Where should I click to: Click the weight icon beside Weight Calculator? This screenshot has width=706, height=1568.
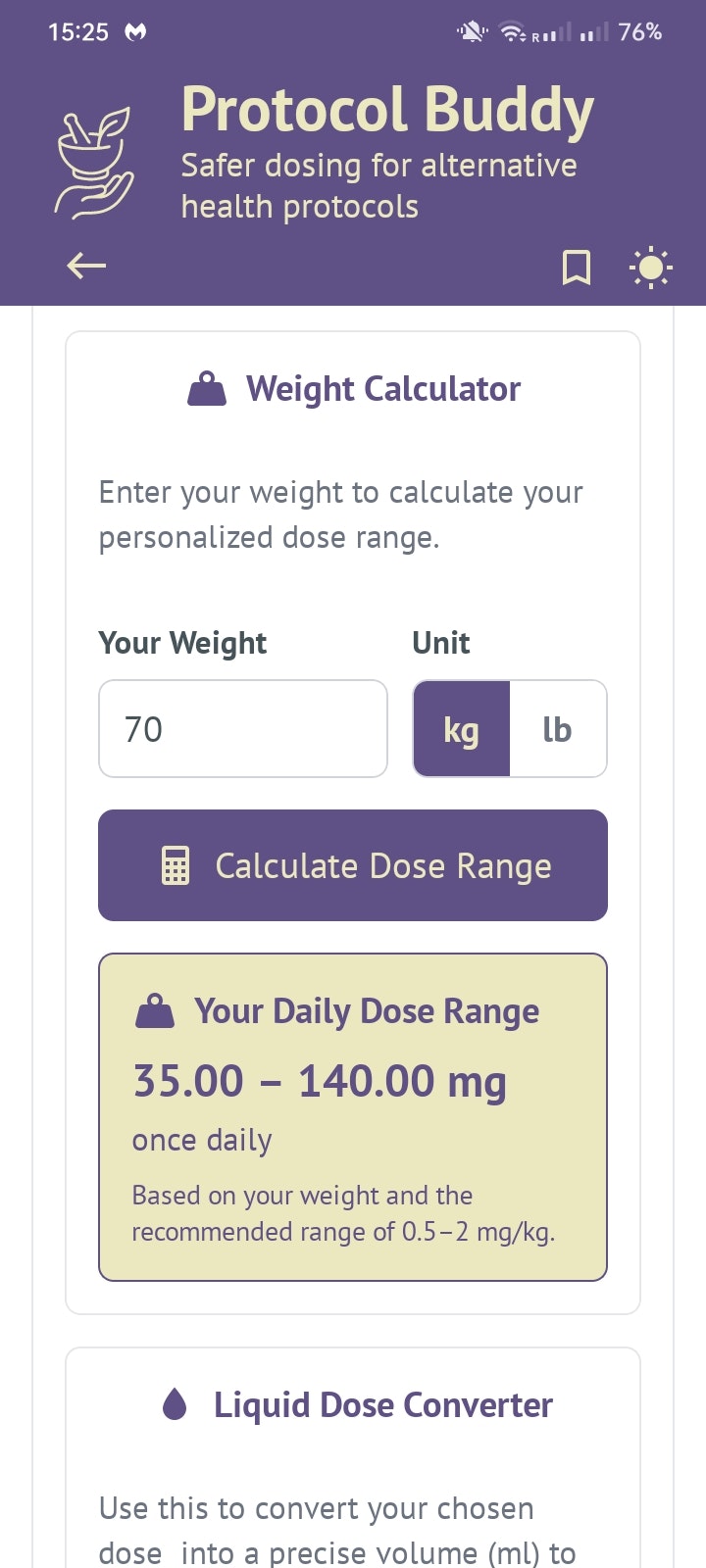[207, 386]
